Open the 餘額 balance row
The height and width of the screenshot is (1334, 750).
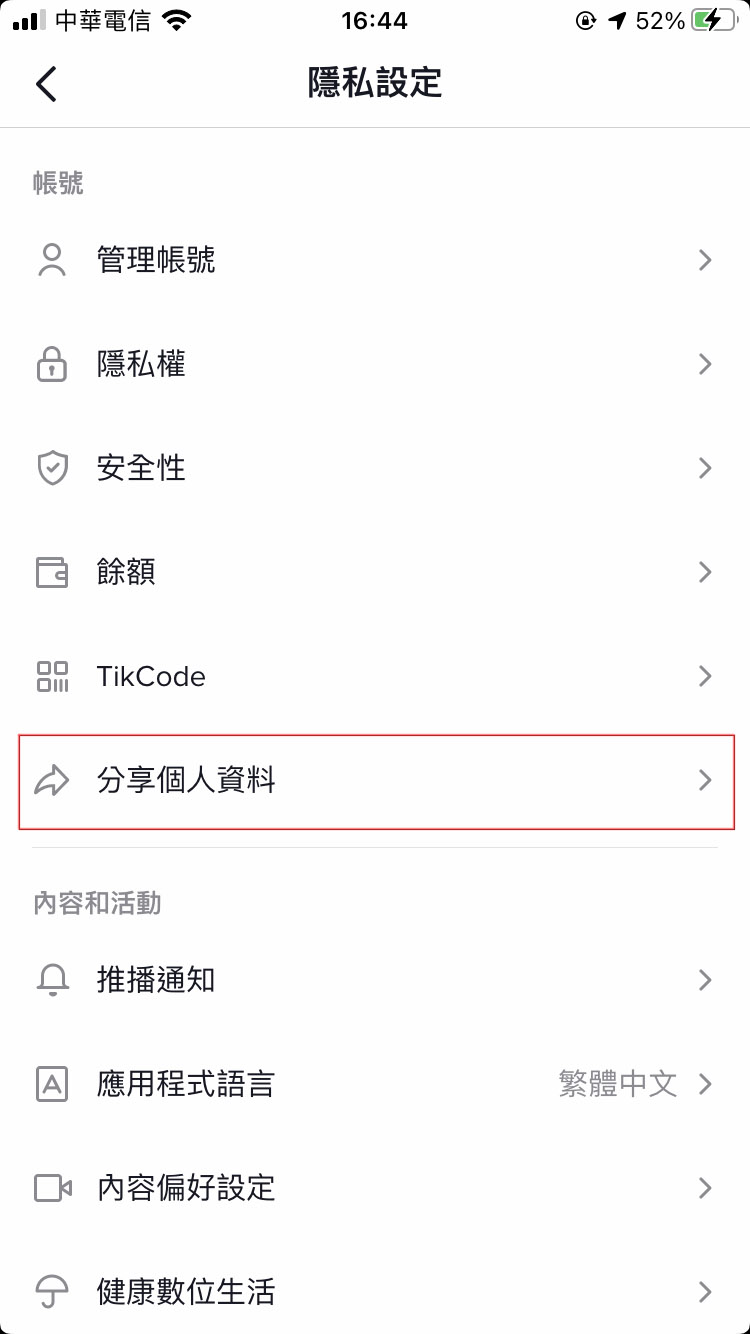(x=375, y=572)
